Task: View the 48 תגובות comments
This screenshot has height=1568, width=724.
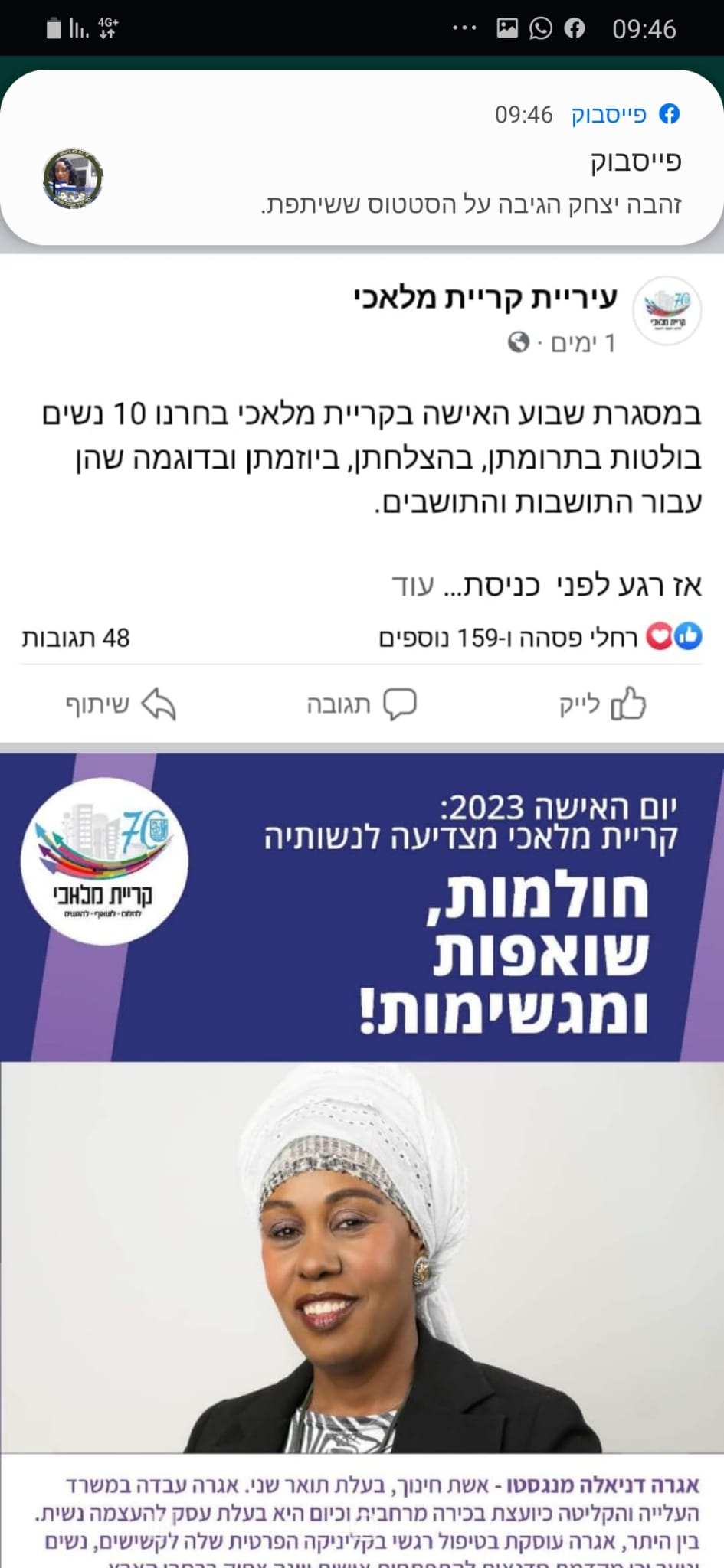Action: pos(76,638)
